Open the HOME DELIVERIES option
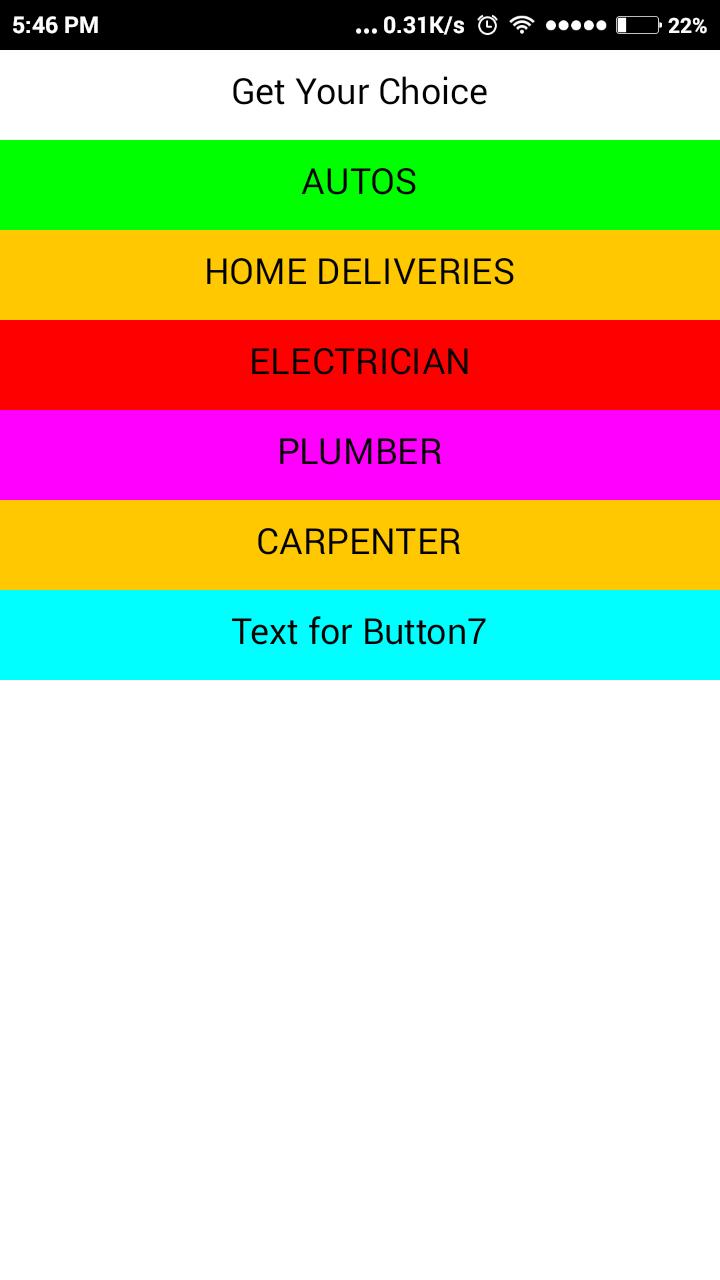This screenshot has width=720, height=1280. tap(360, 274)
